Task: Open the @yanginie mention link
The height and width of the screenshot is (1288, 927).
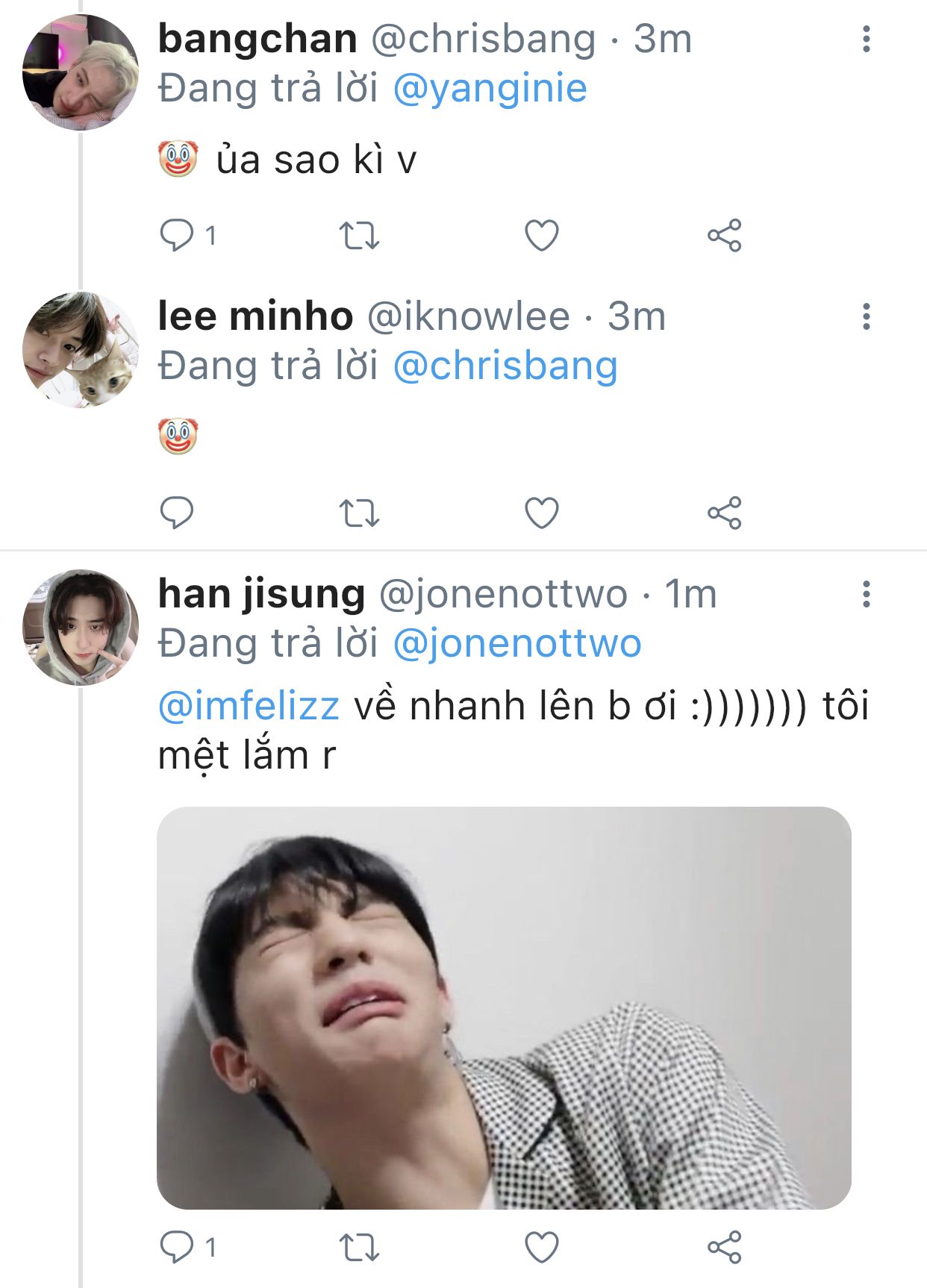Action: (x=490, y=89)
